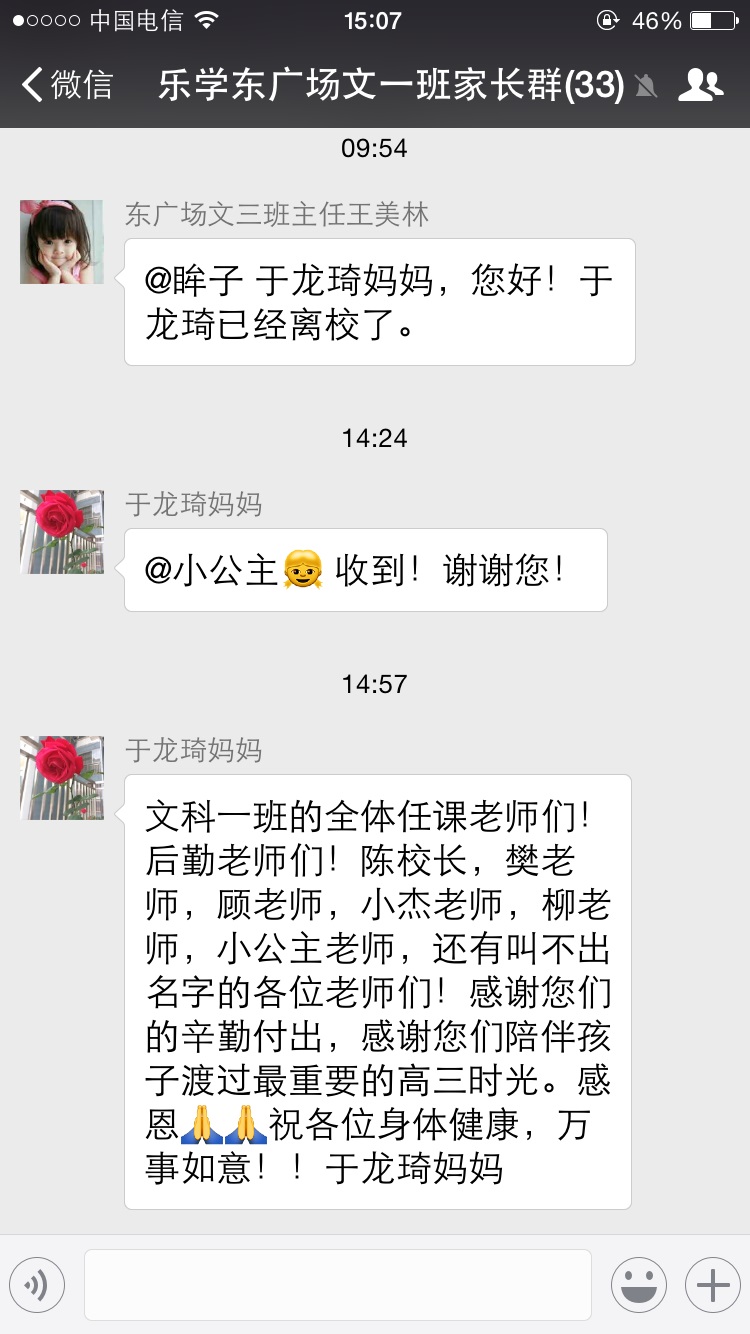The width and height of the screenshot is (750, 1334).
Task: Open 于龙琦妈妈's avatar beside the 收到 message
Action: 62,531
